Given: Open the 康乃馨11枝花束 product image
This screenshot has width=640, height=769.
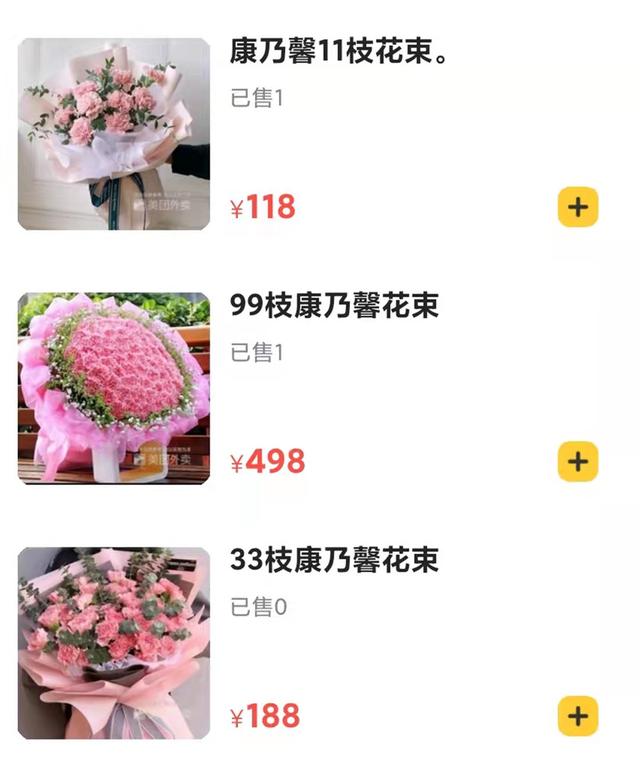Looking at the screenshot, I should pos(114,134).
